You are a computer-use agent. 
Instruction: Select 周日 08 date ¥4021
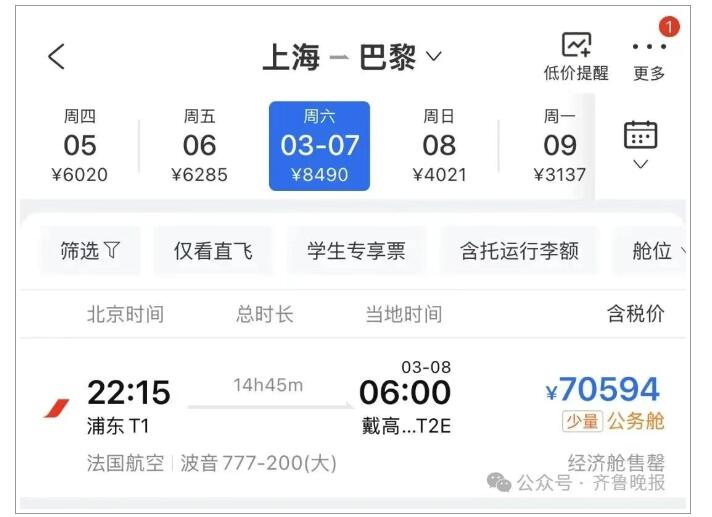coord(439,146)
